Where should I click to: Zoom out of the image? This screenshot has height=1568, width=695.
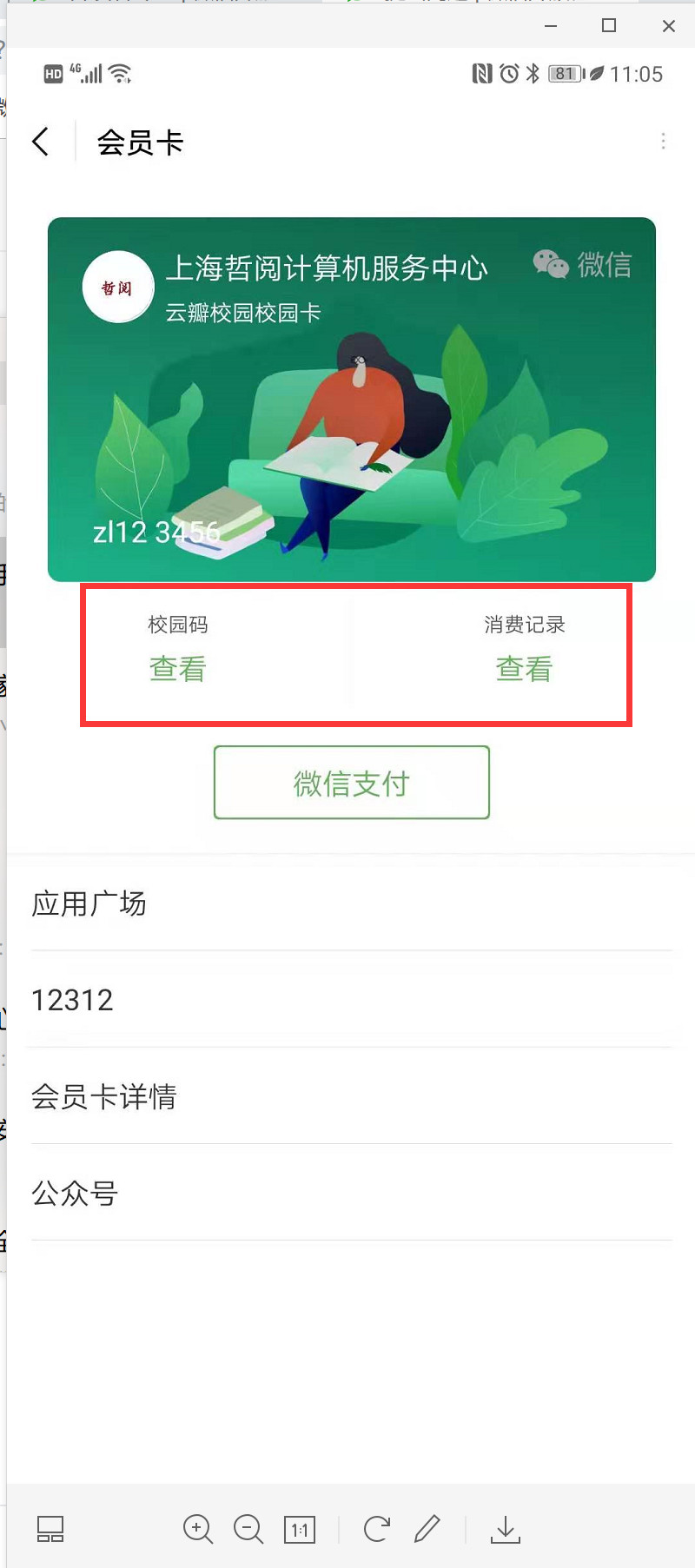[248, 1529]
